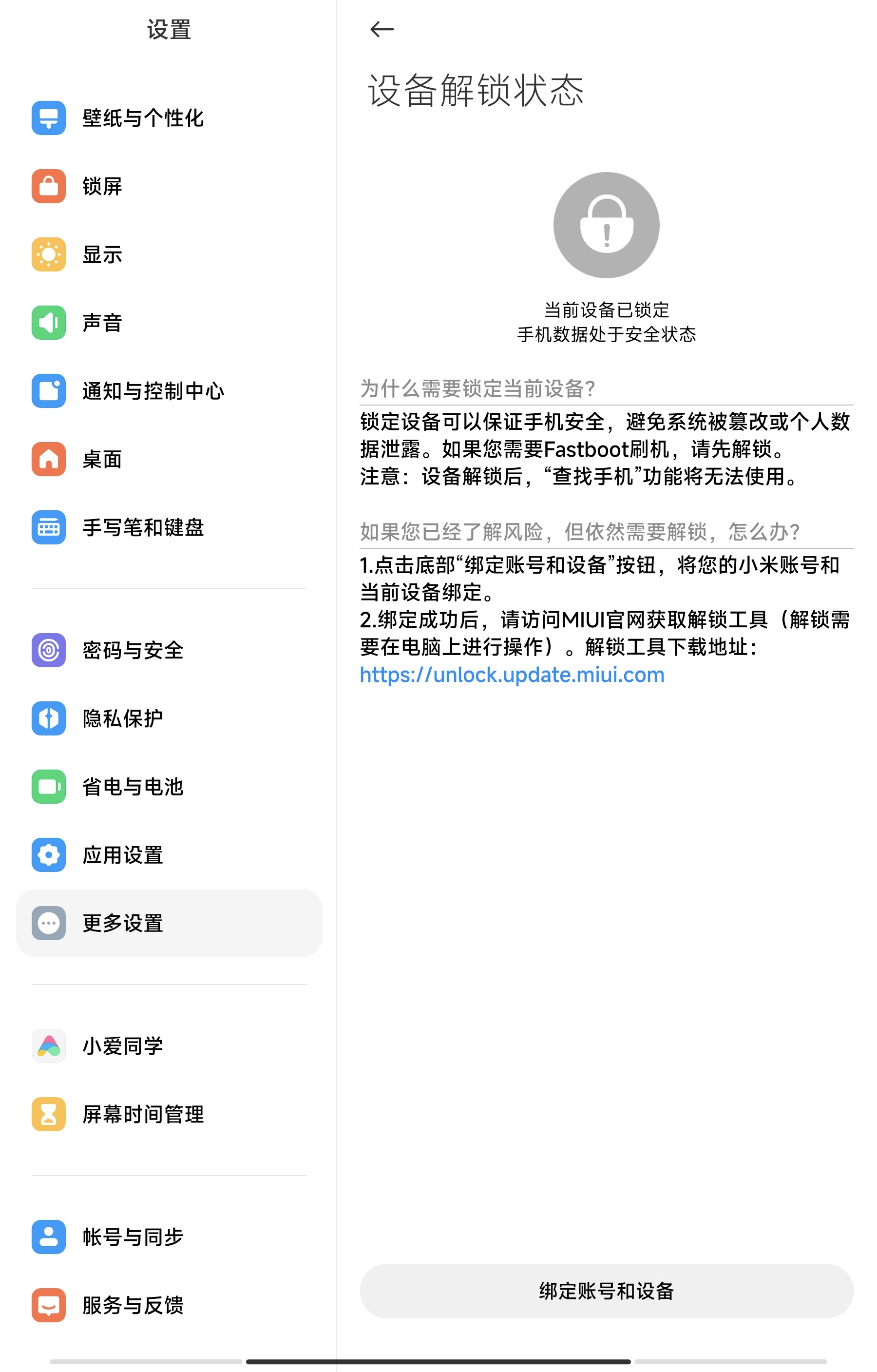Go back from 设备解锁状态 page
Image resolution: width=877 pixels, height=1372 pixels.
(x=381, y=29)
